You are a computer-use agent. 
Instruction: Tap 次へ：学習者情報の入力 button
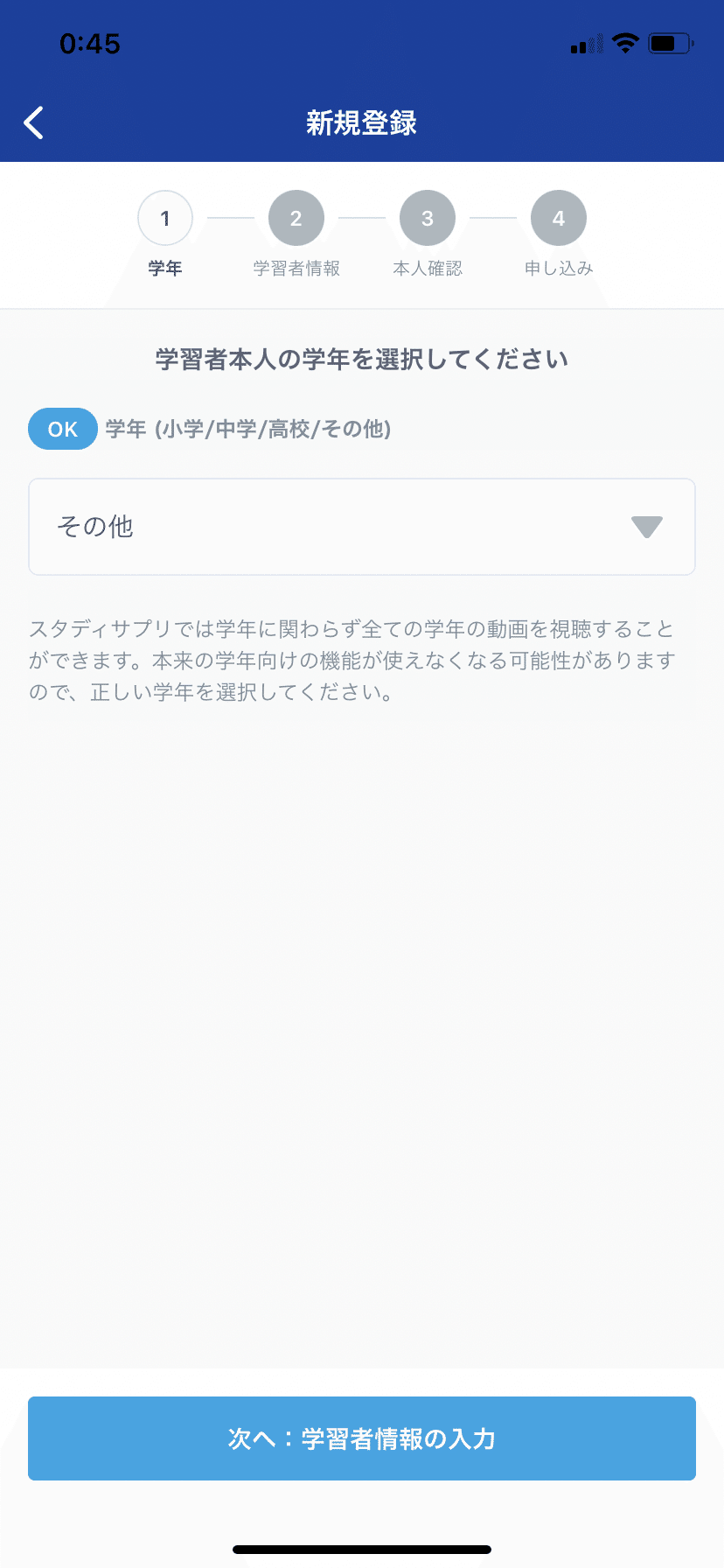[x=362, y=1438]
